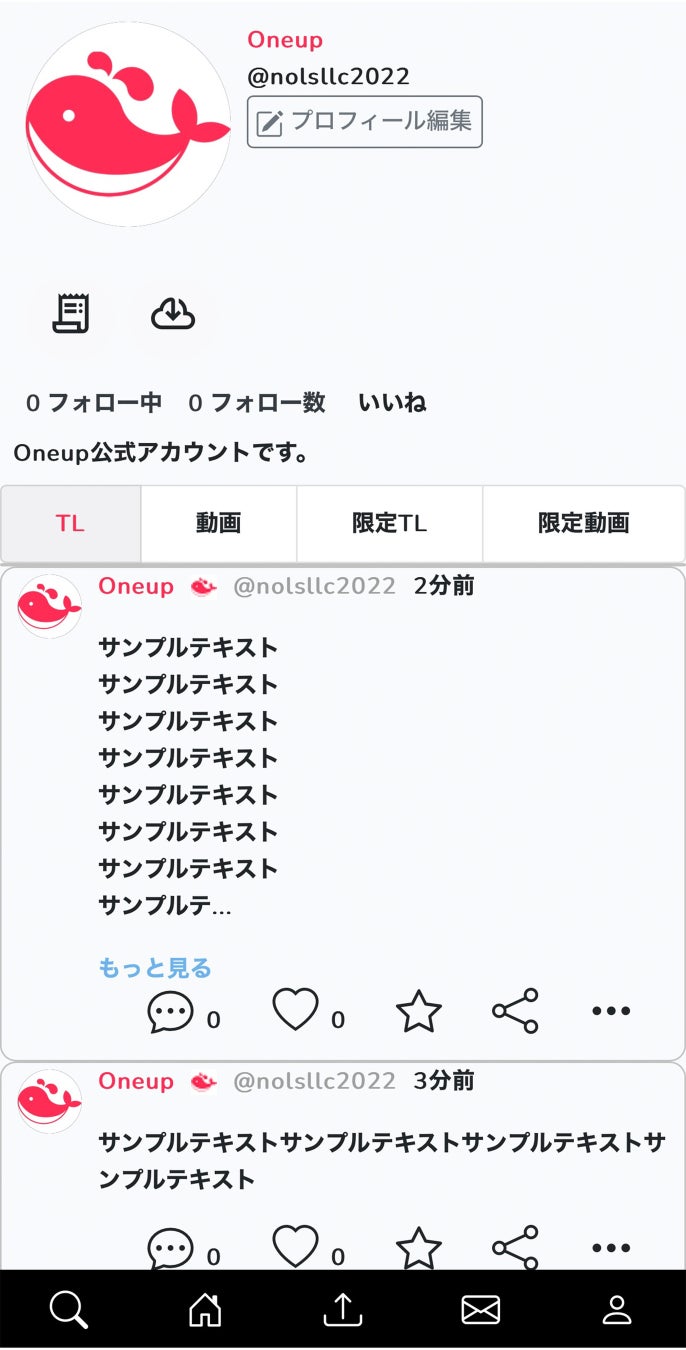Tap プロフィール編集 to edit profile
The width and height of the screenshot is (686, 1350).
tap(365, 122)
